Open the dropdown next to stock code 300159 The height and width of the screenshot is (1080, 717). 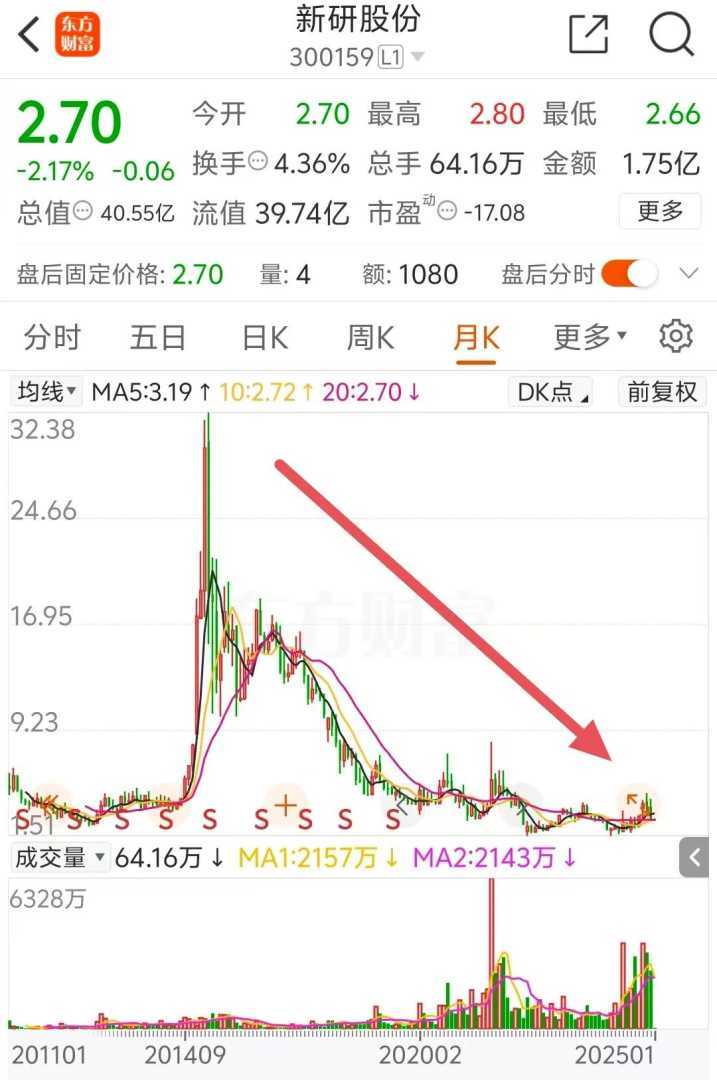click(x=417, y=57)
